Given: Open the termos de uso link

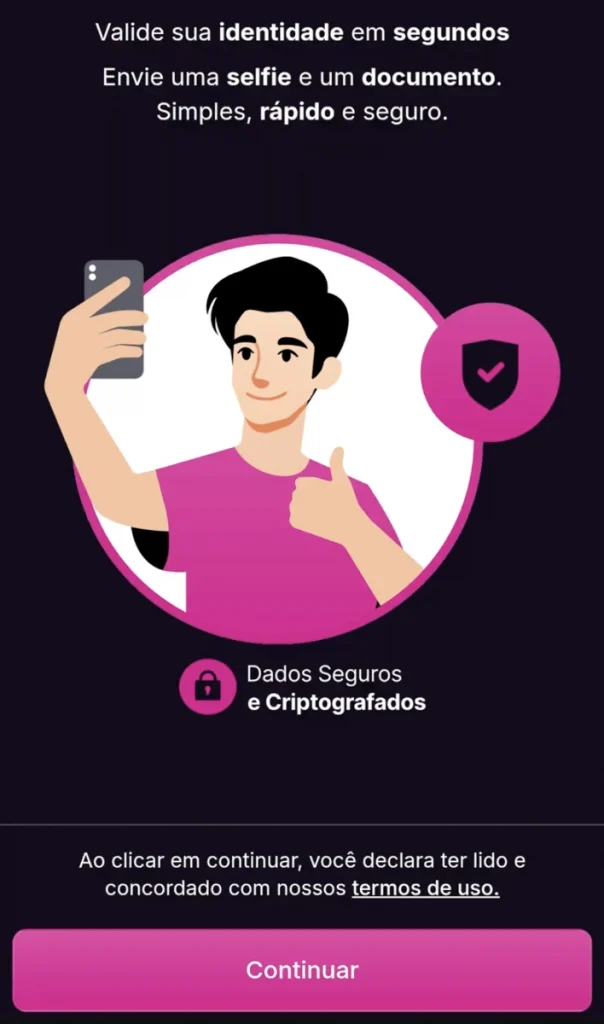Looking at the screenshot, I should coord(425,888).
